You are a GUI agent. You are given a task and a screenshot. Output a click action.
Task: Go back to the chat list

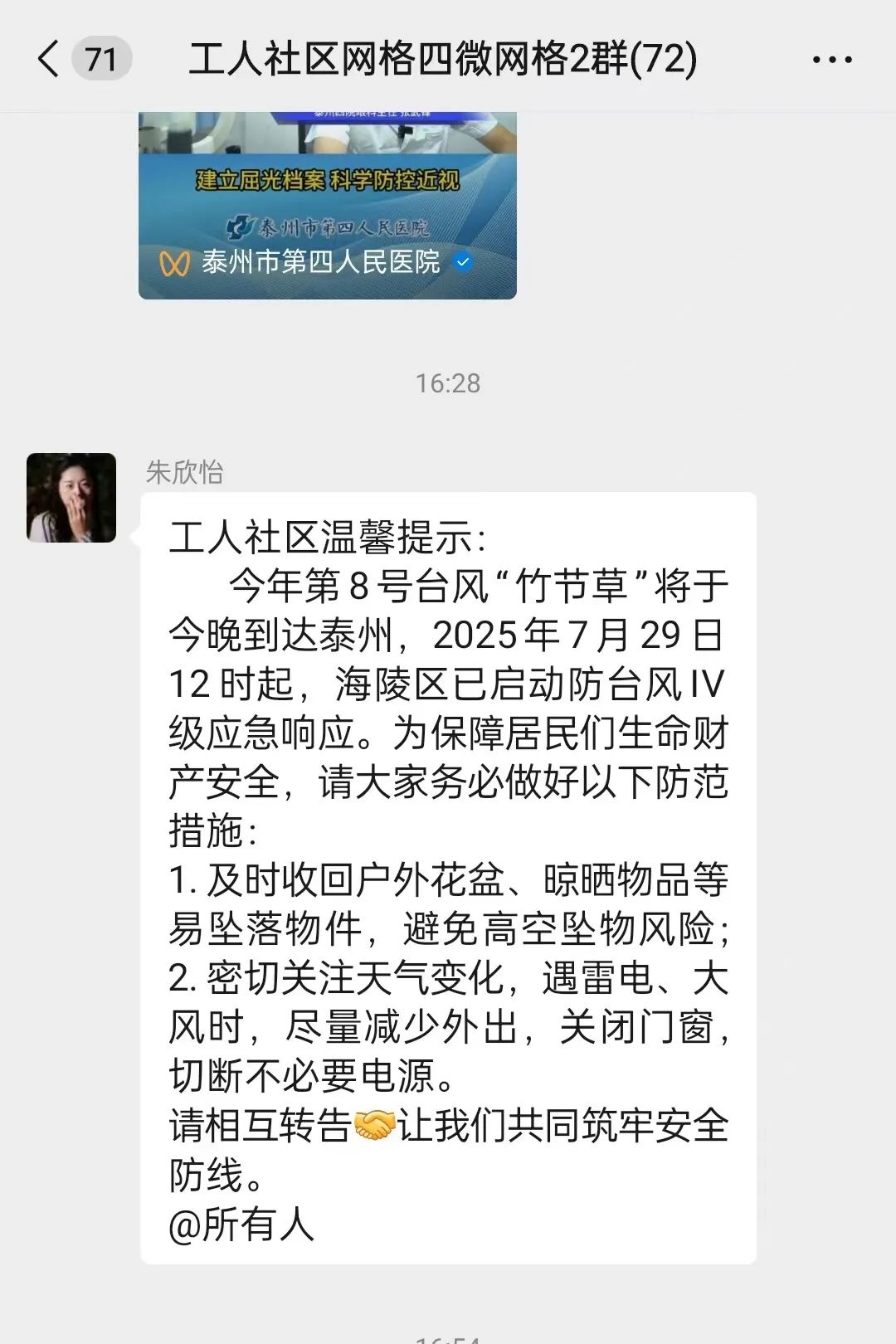[50, 60]
